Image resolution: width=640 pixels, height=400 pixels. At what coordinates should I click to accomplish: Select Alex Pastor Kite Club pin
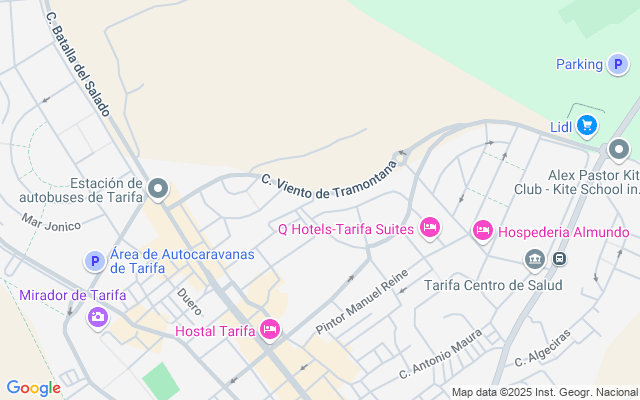coord(619,151)
